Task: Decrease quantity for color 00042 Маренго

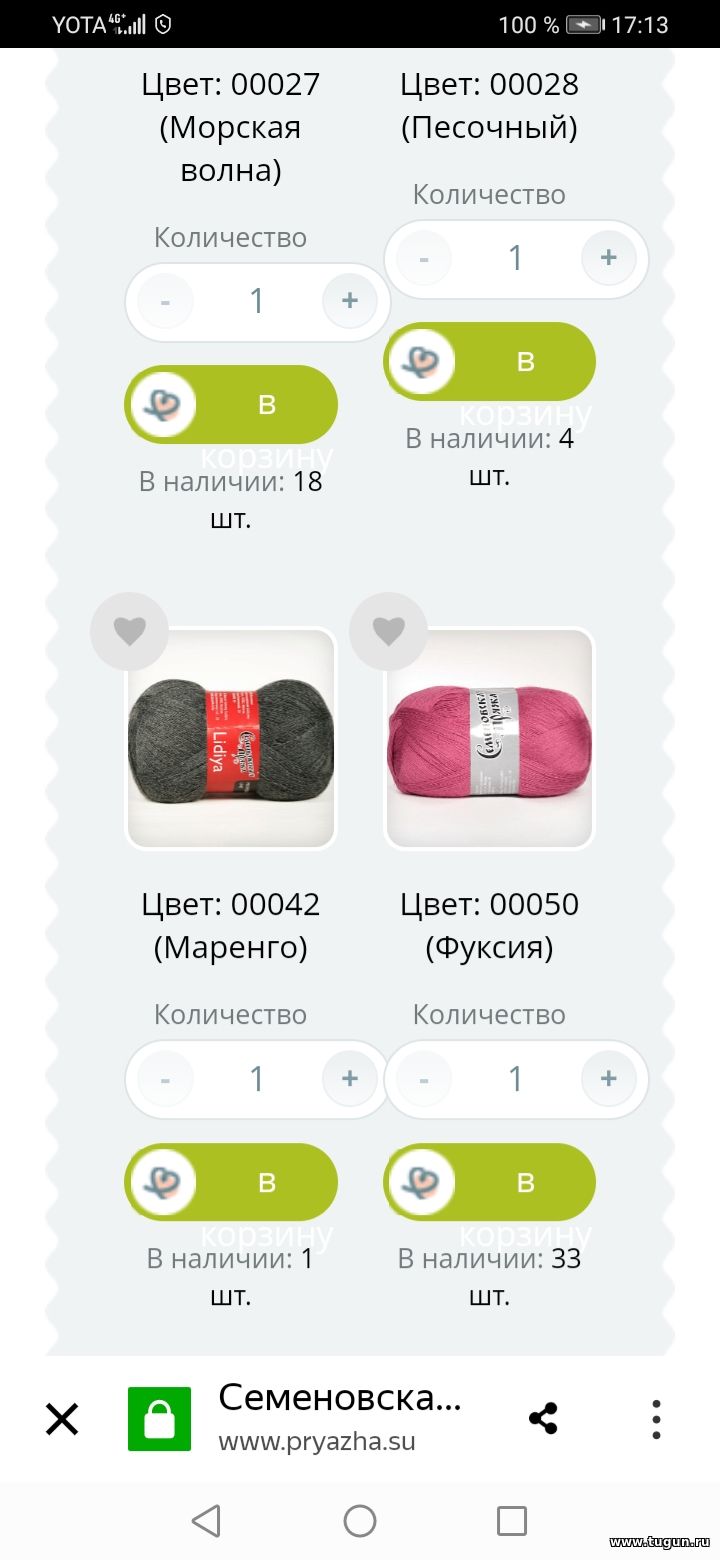Action: (x=165, y=1079)
